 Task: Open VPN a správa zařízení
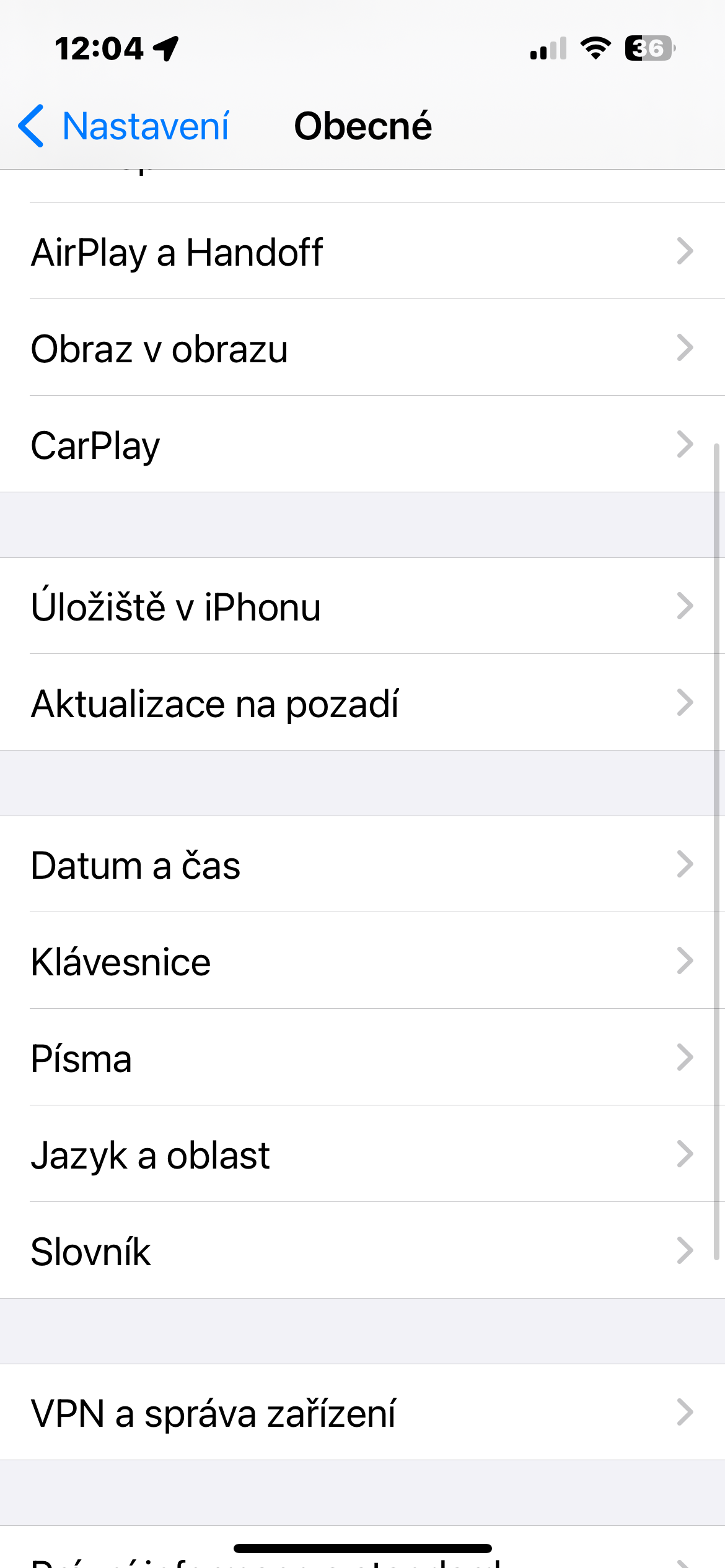[362, 1413]
